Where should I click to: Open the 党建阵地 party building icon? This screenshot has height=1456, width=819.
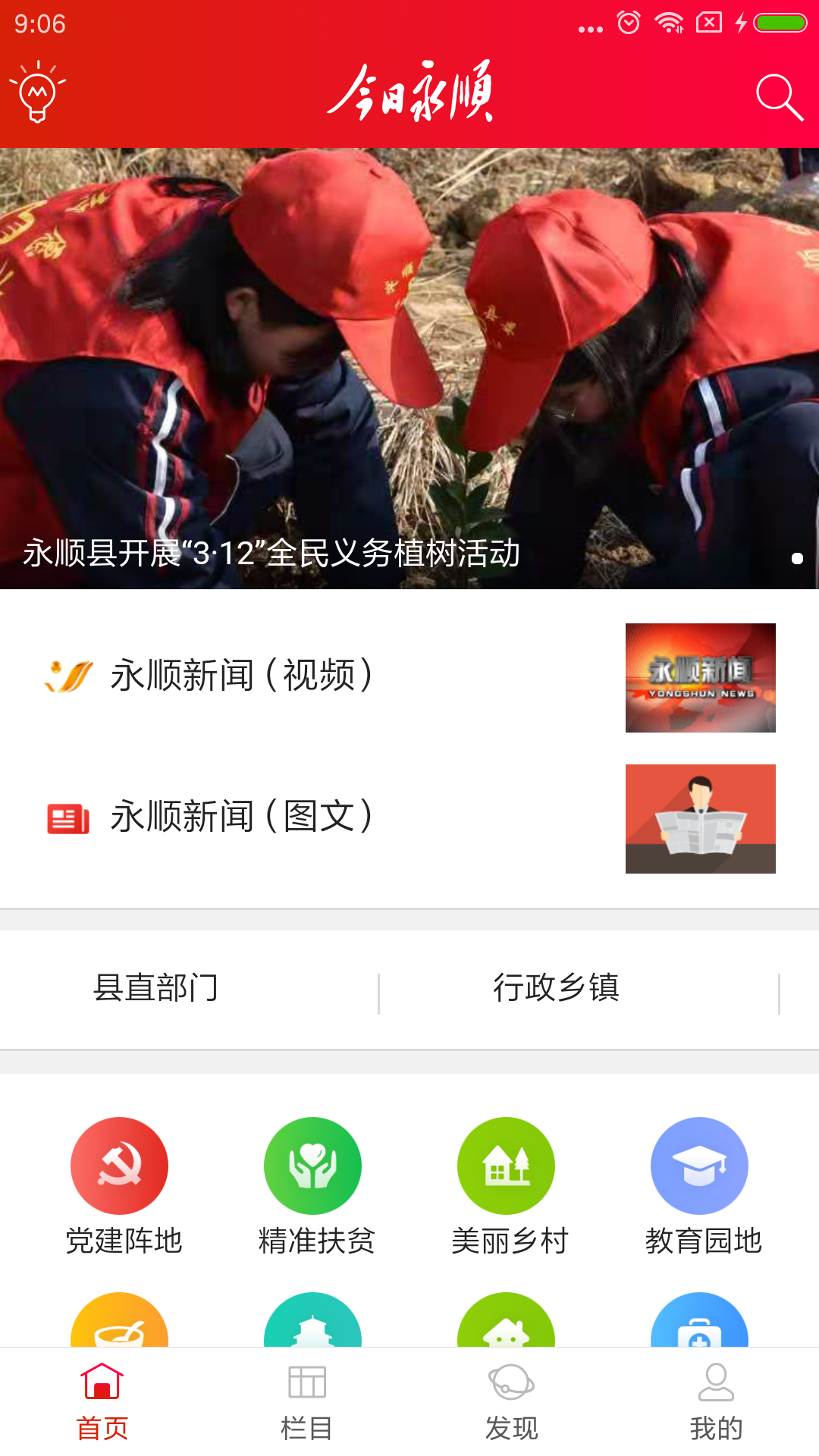tap(119, 1166)
